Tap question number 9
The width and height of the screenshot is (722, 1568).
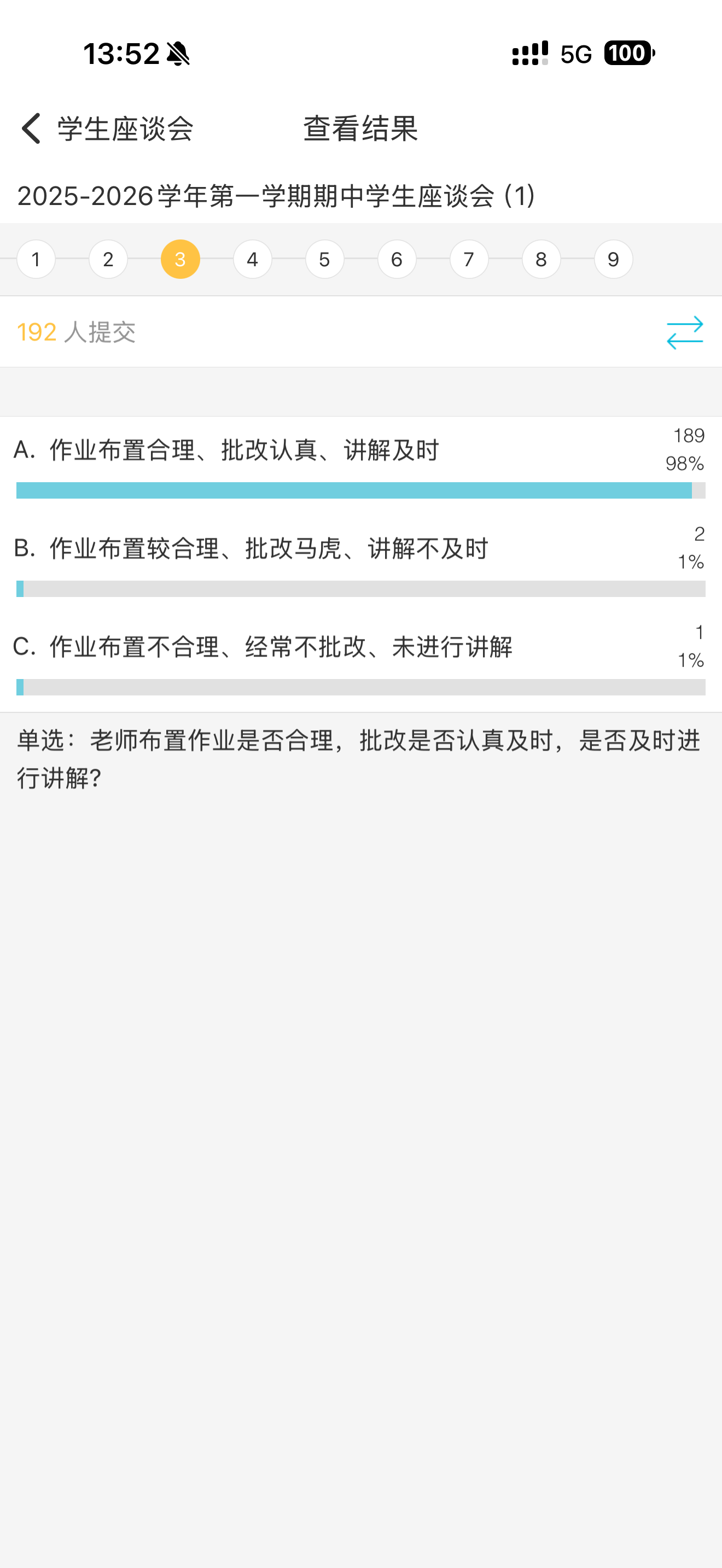[x=613, y=259]
